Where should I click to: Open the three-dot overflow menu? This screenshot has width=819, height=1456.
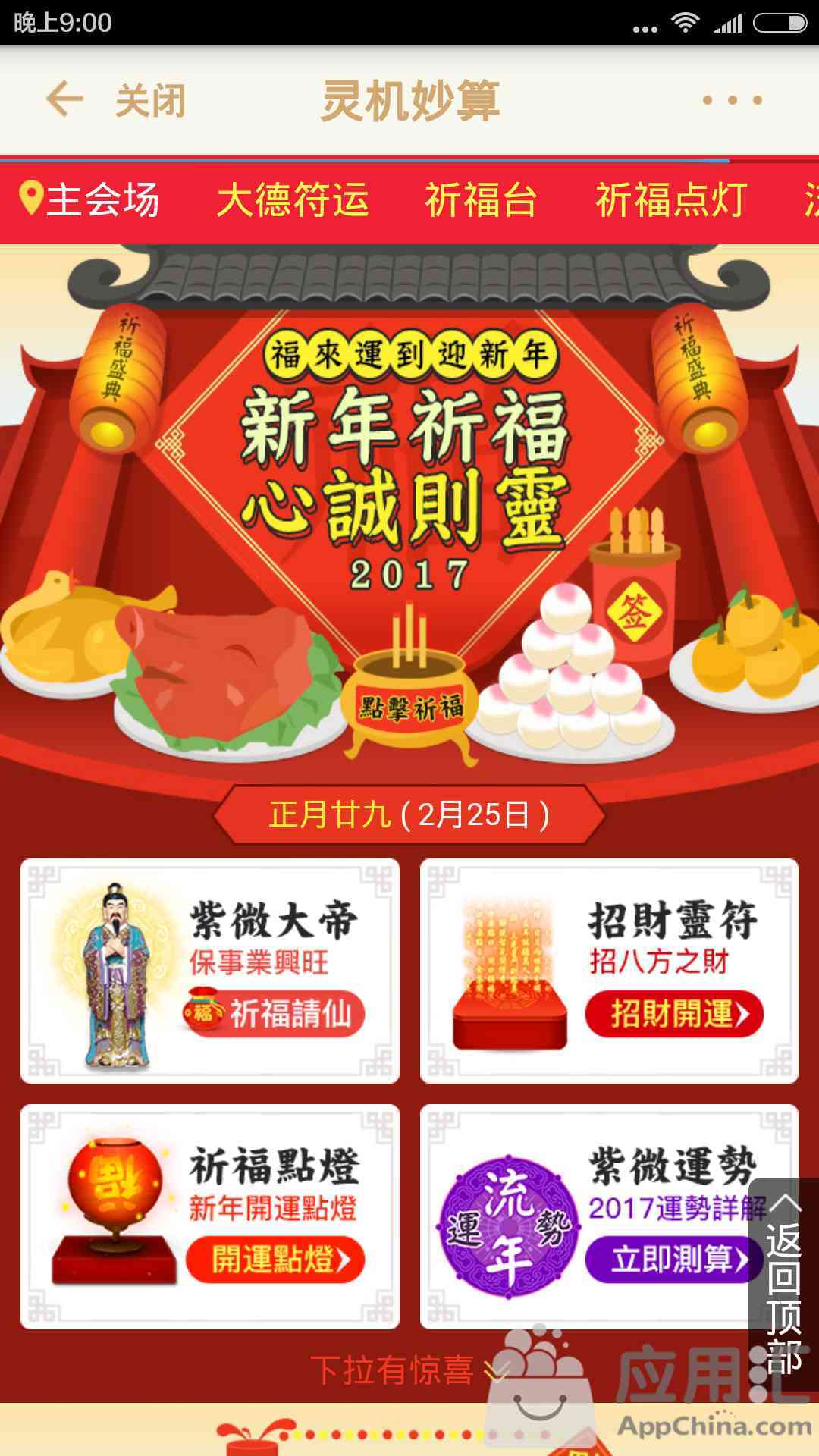(x=732, y=100)
